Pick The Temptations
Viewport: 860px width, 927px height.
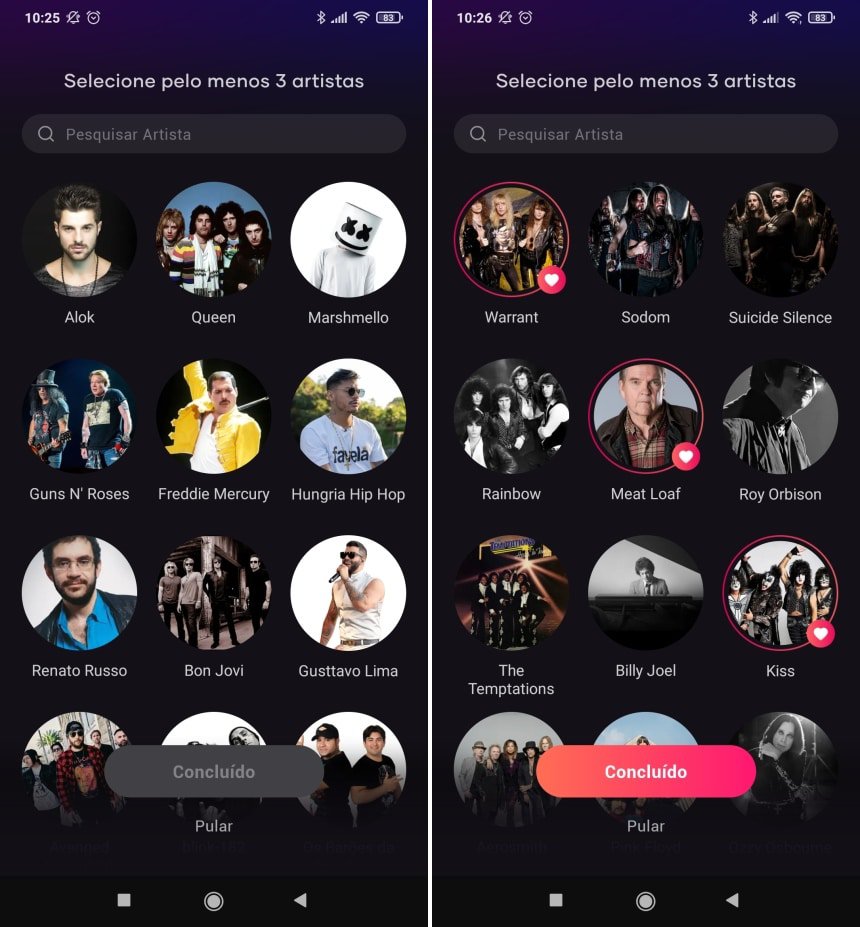[x=511, y=593]
